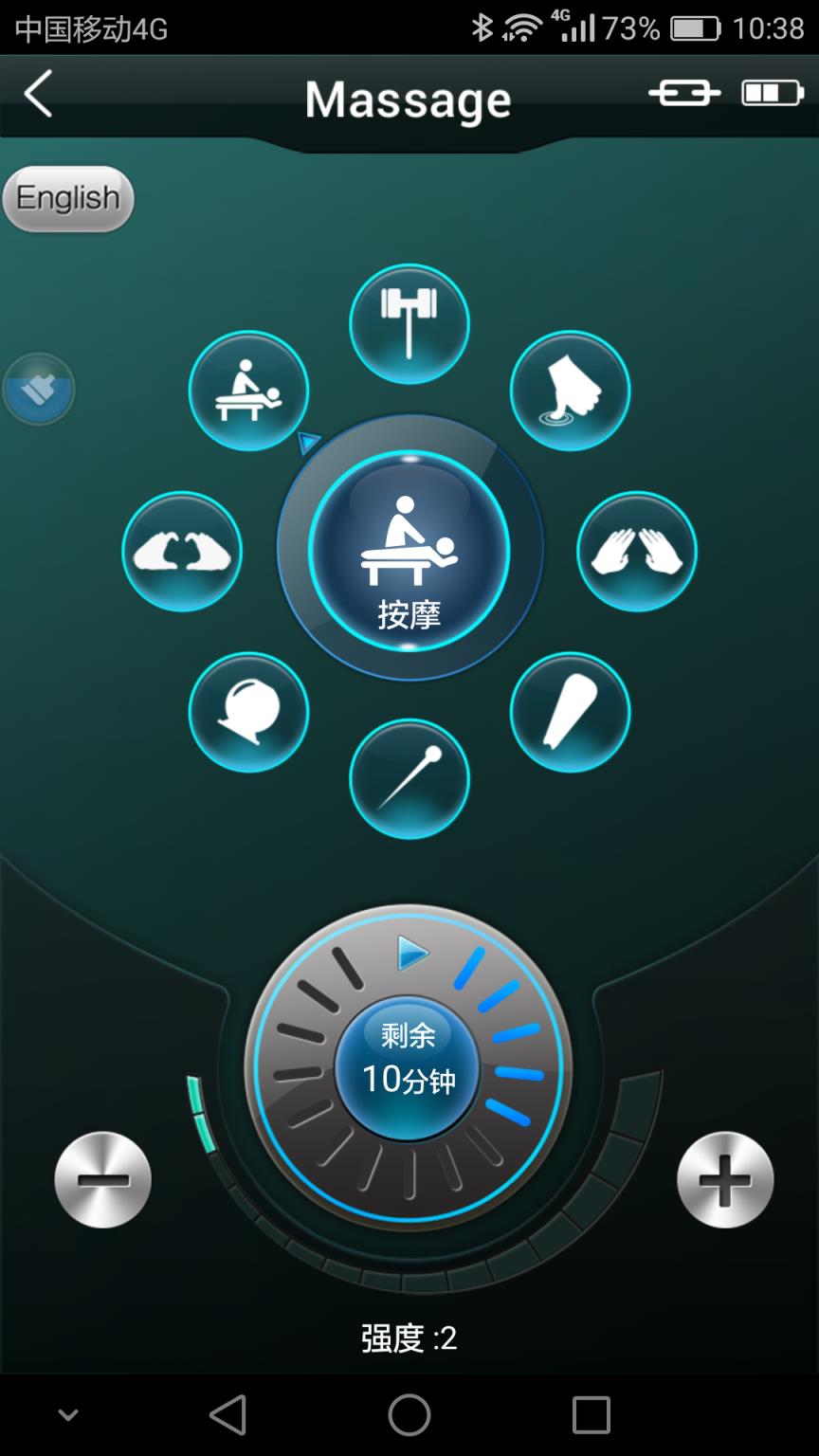
Task: Pick the scraping tool massage mode
Action: [570, 712]
